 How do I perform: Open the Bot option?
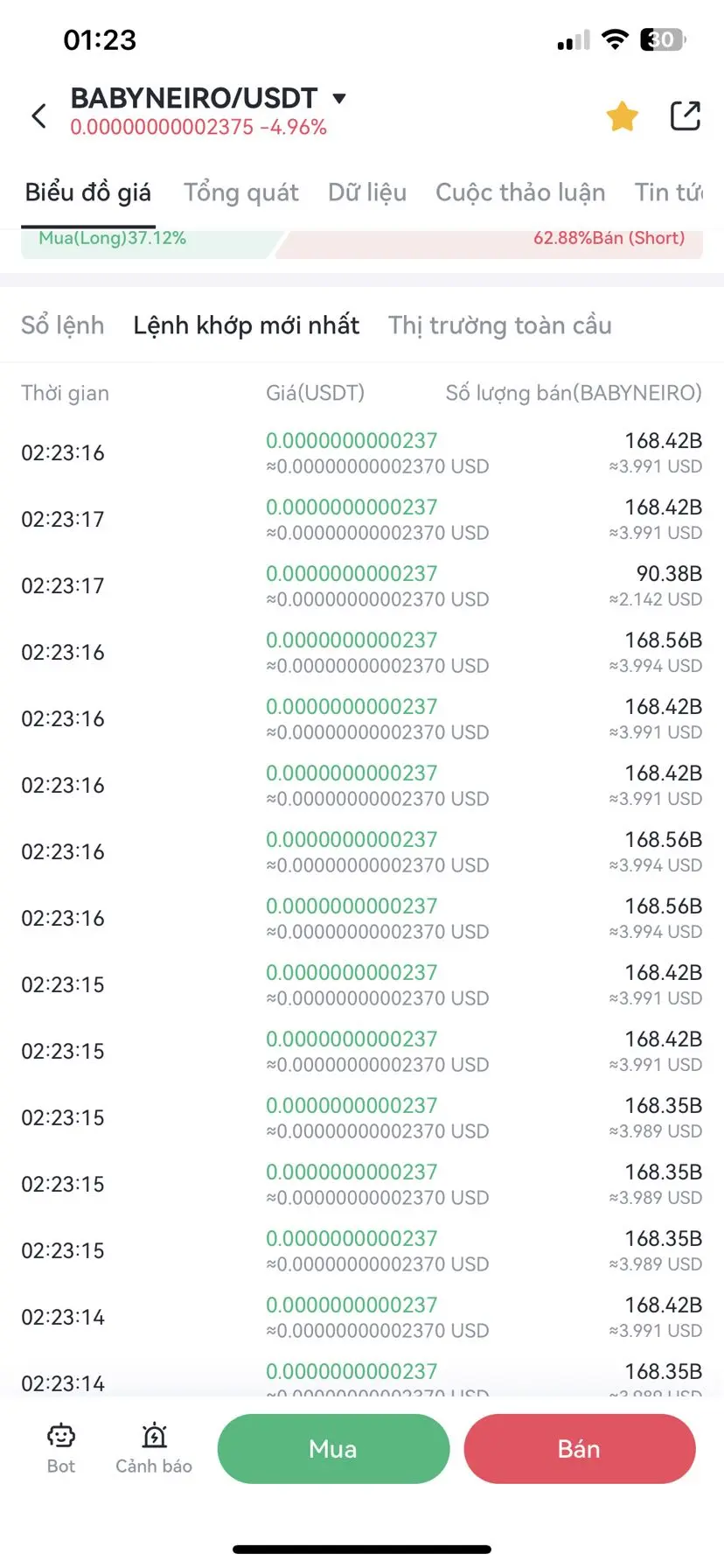(61, 1449)
